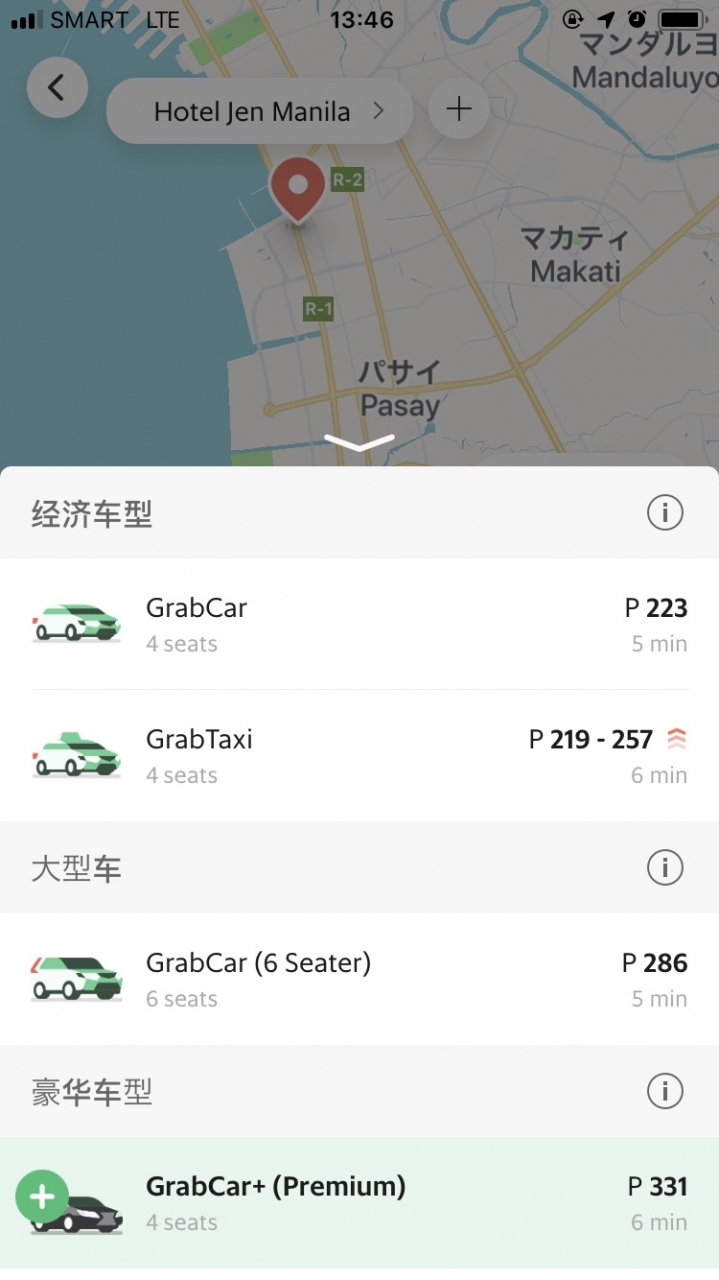719x1280 pixels.
Task: View info for 豪华车型 category
Action: pyautogui.click(x=665, y=1090)
